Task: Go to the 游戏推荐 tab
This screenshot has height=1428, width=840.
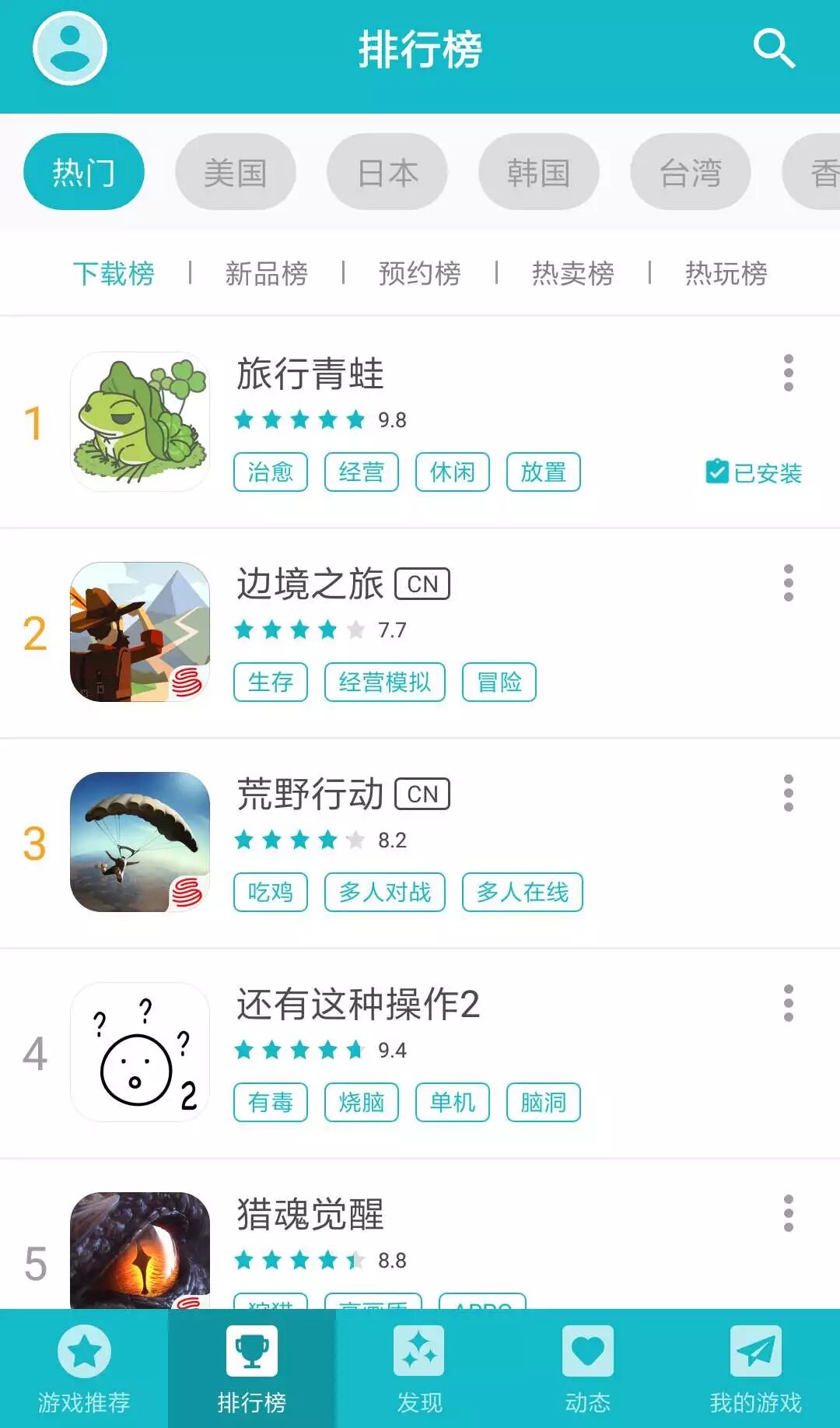Action: (84, 1369)
